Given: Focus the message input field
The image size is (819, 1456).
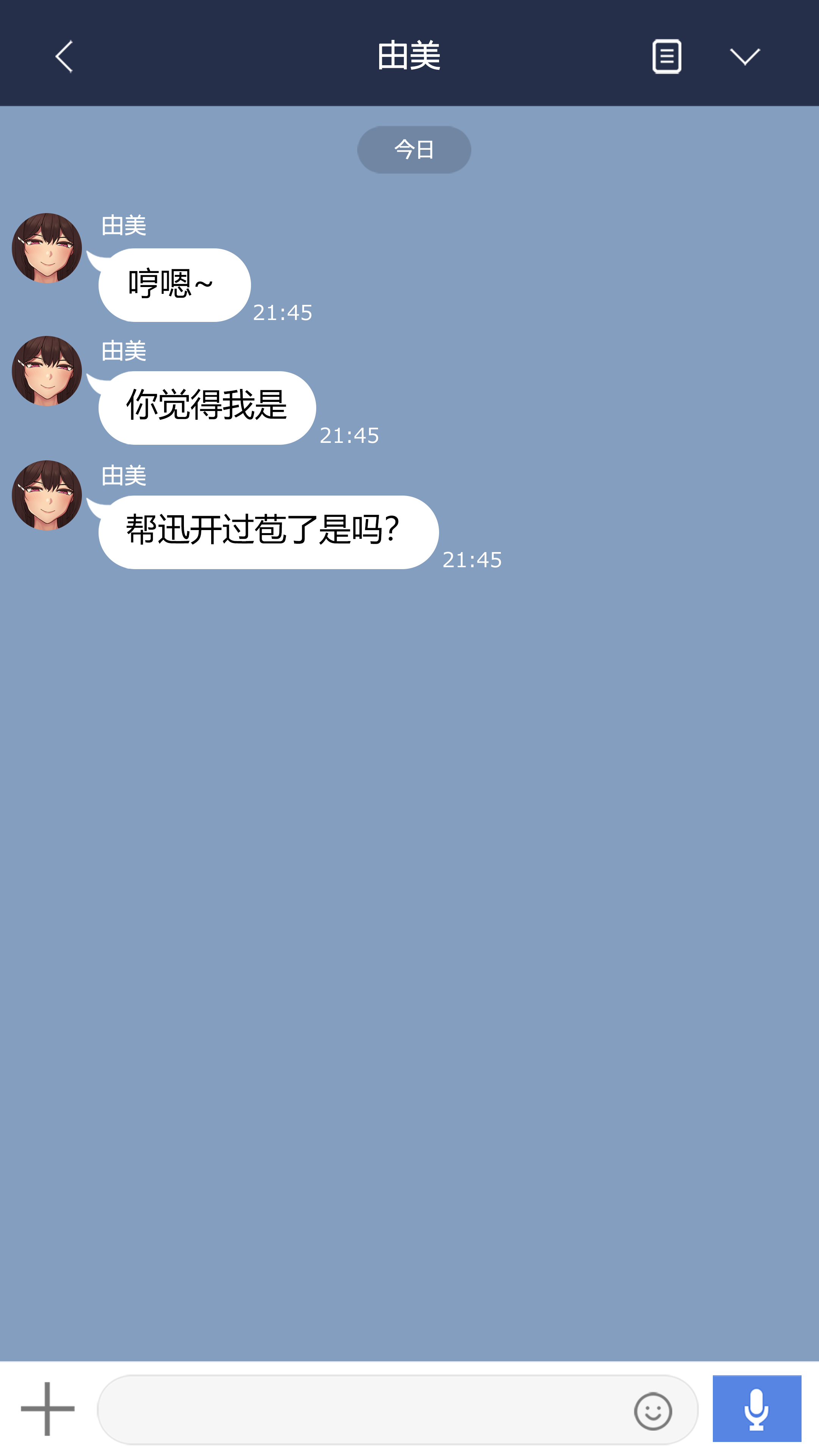Looking at the screenshot, I should pyautogui.click(x=362, y=1410).
